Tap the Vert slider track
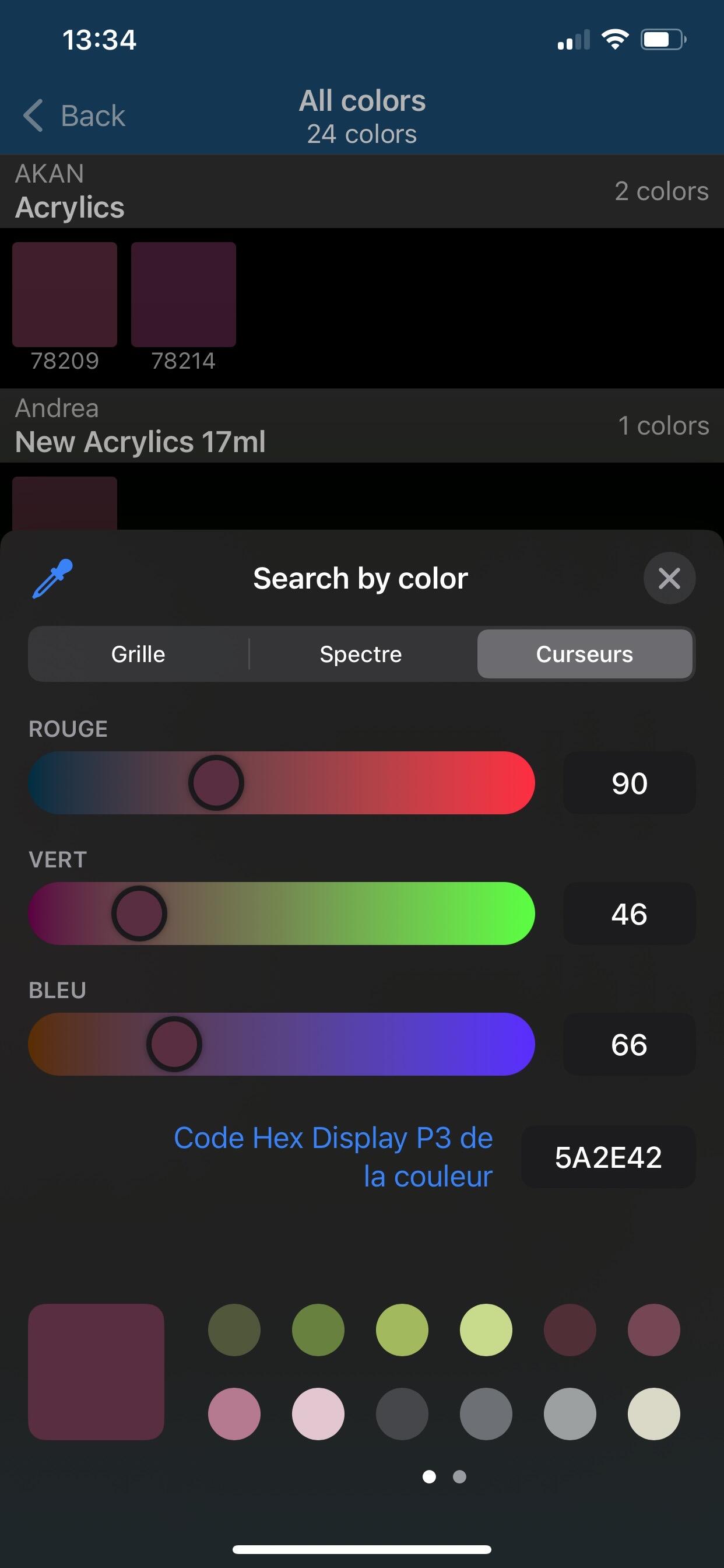 [x=282, y=914]
